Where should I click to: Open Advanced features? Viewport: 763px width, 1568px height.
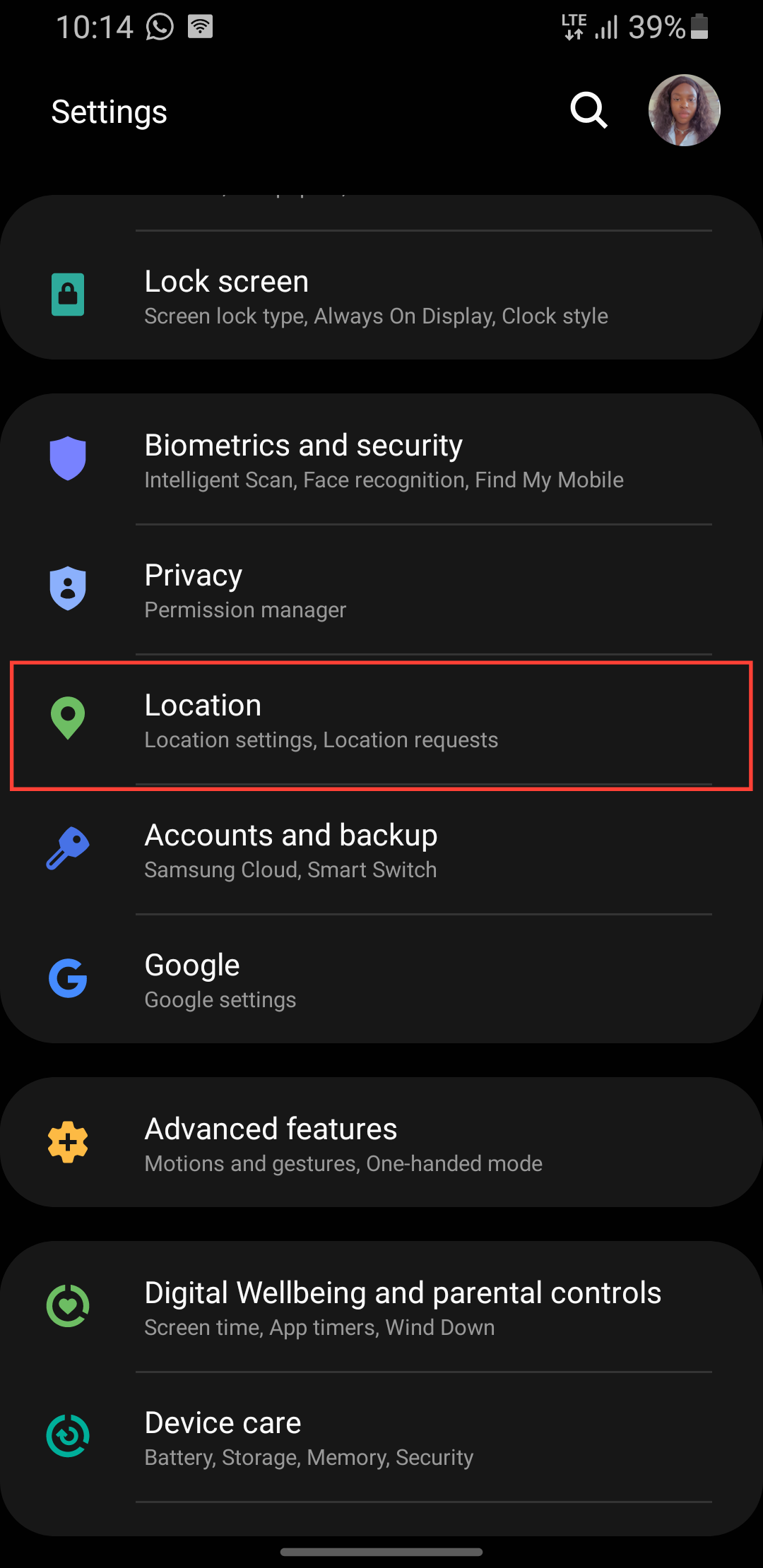point(381,1144)
